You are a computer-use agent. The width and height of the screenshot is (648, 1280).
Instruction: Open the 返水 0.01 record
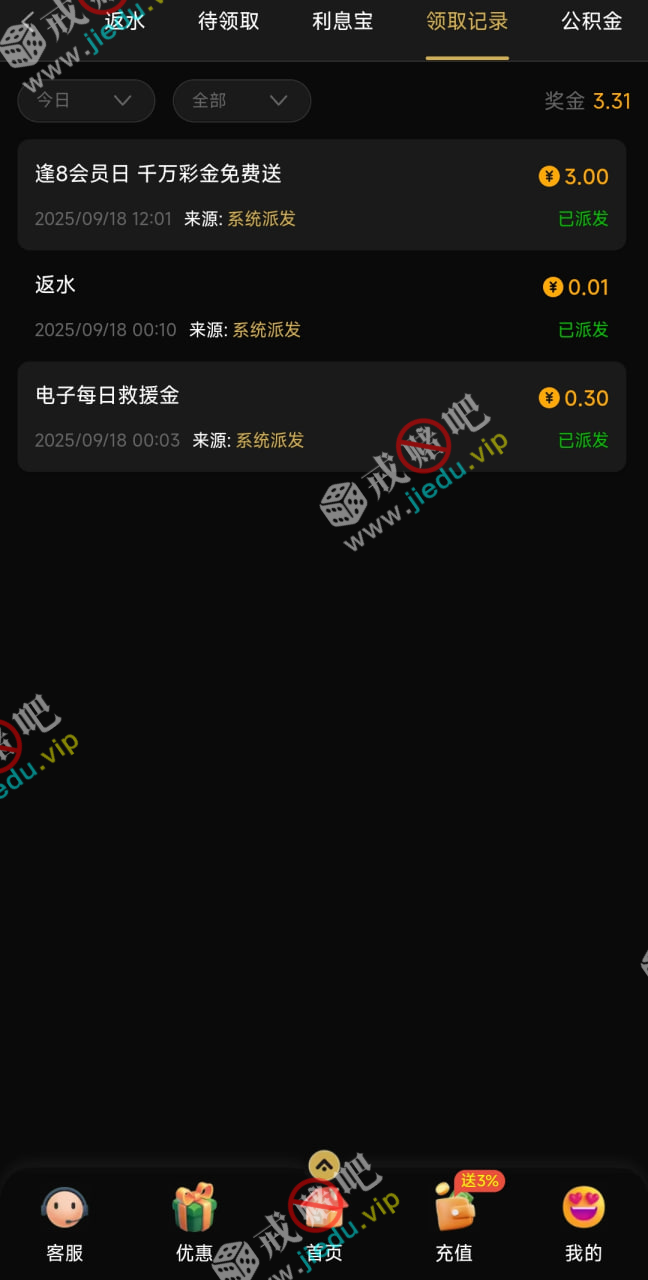tap(322, 306)
